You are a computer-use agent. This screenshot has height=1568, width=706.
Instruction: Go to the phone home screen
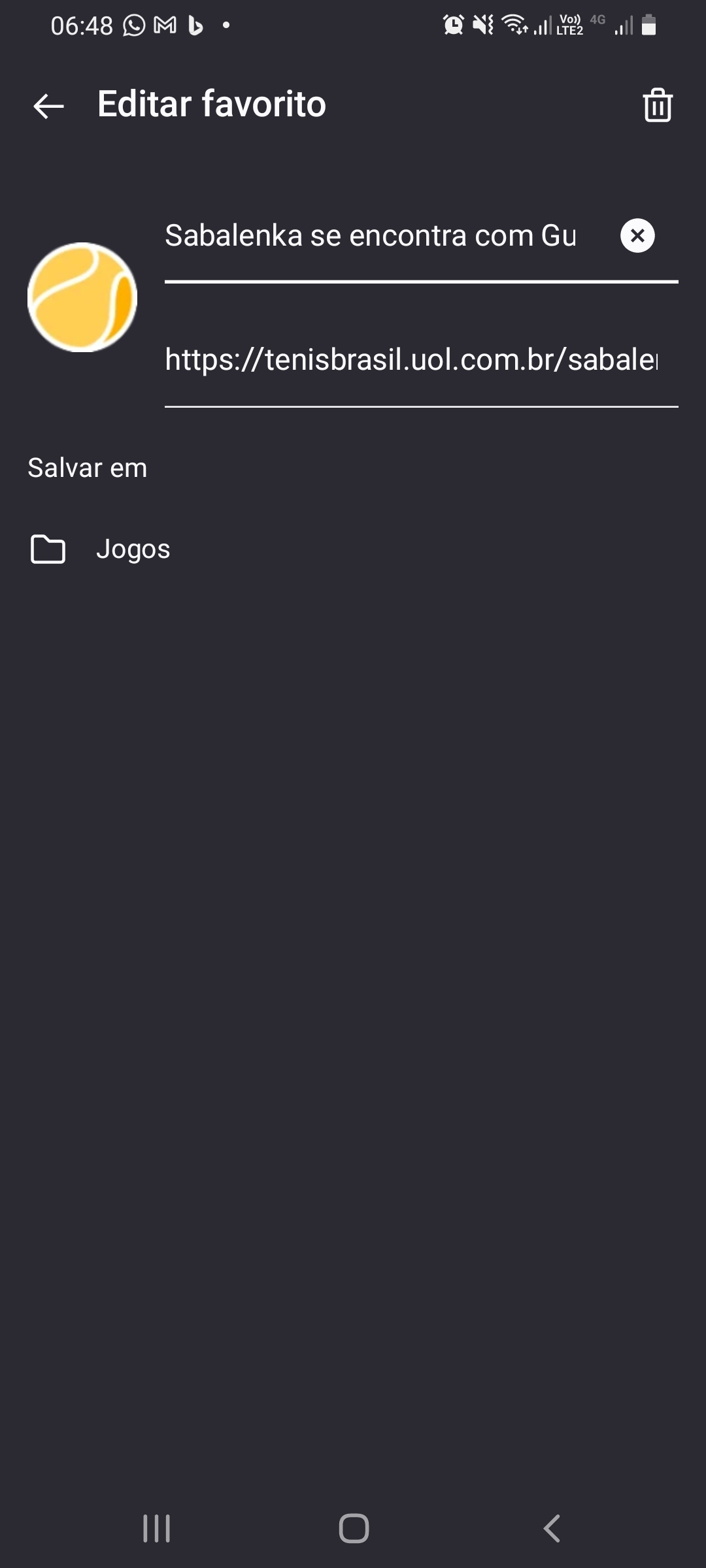[x=354, y=1528]
